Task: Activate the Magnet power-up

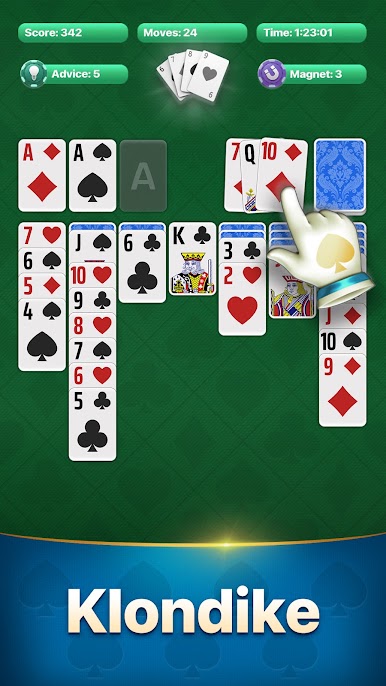Action: [312, 74]
